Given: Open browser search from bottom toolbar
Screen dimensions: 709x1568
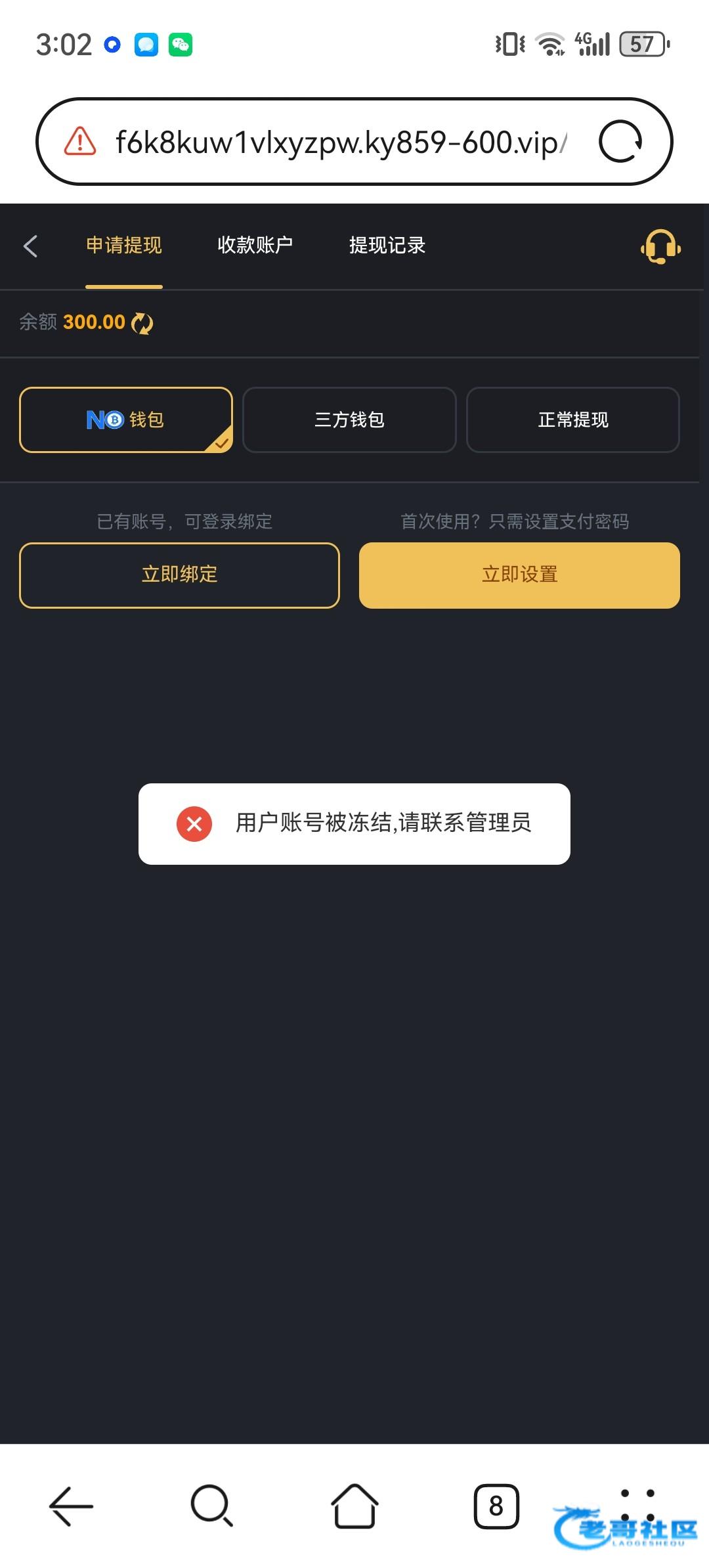Looking at the screenshot, I should click(x=211, y=1506).
